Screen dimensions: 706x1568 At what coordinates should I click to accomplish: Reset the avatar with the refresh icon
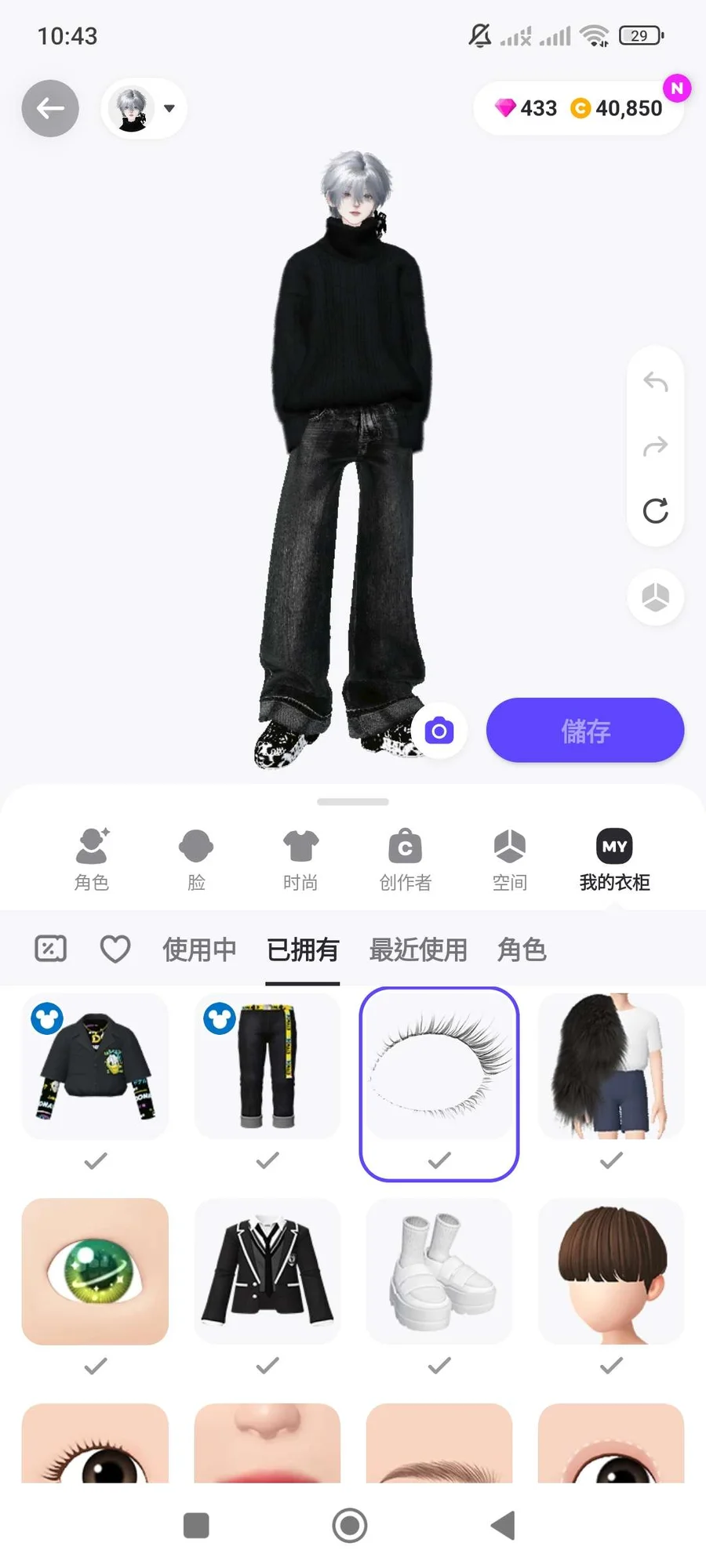(655, 511)
